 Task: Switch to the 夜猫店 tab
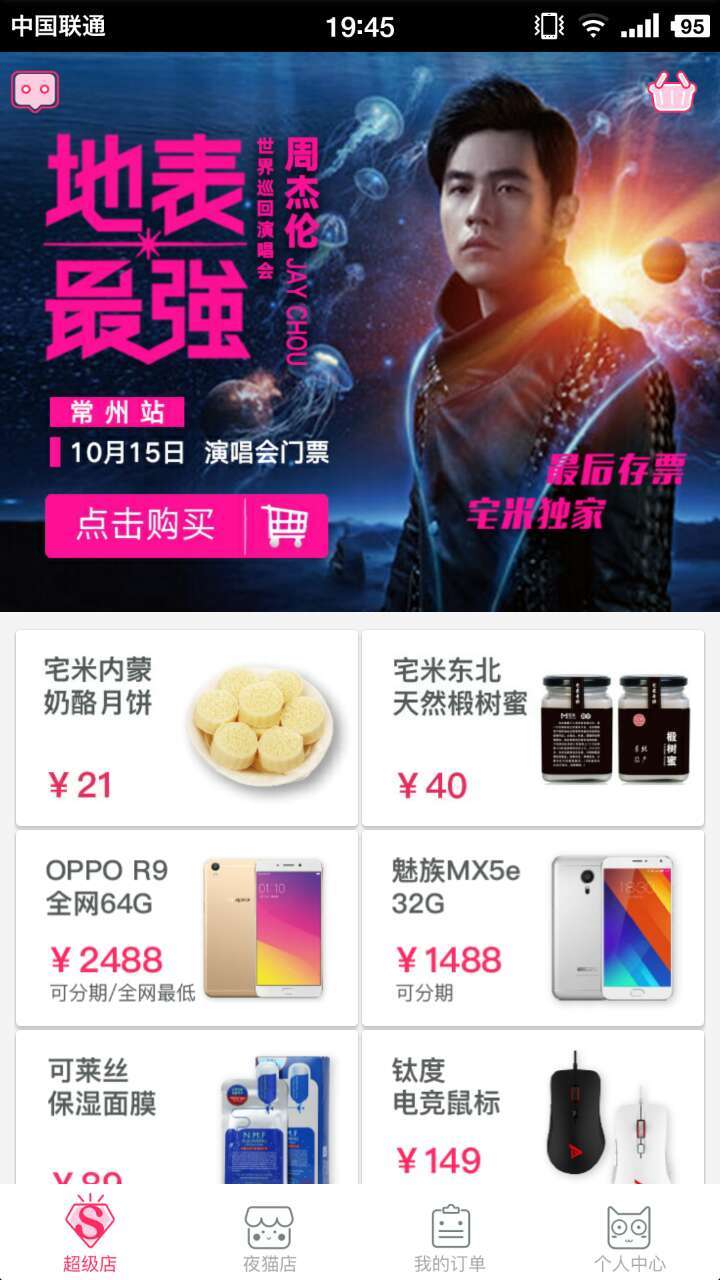click(270, 1234)
